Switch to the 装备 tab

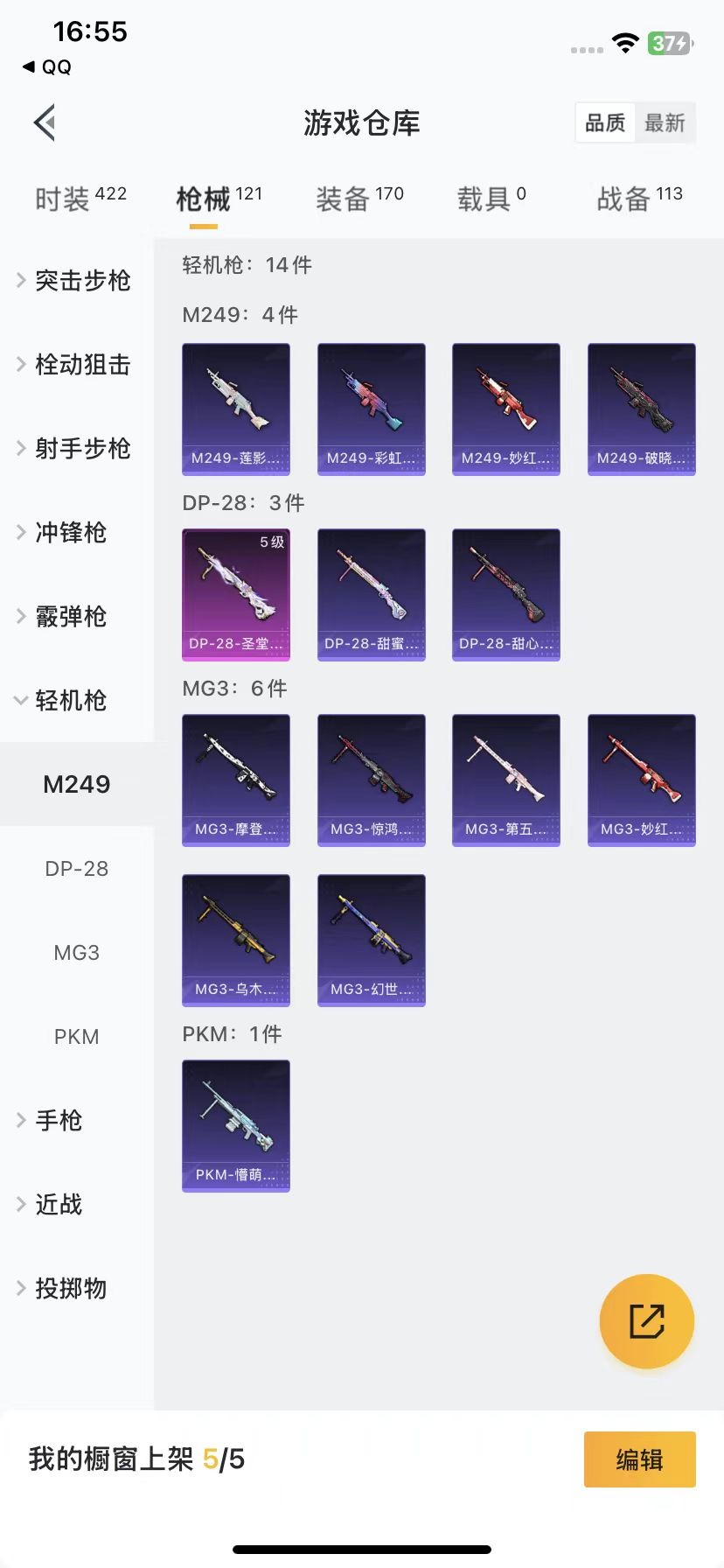tap(359, 199)
